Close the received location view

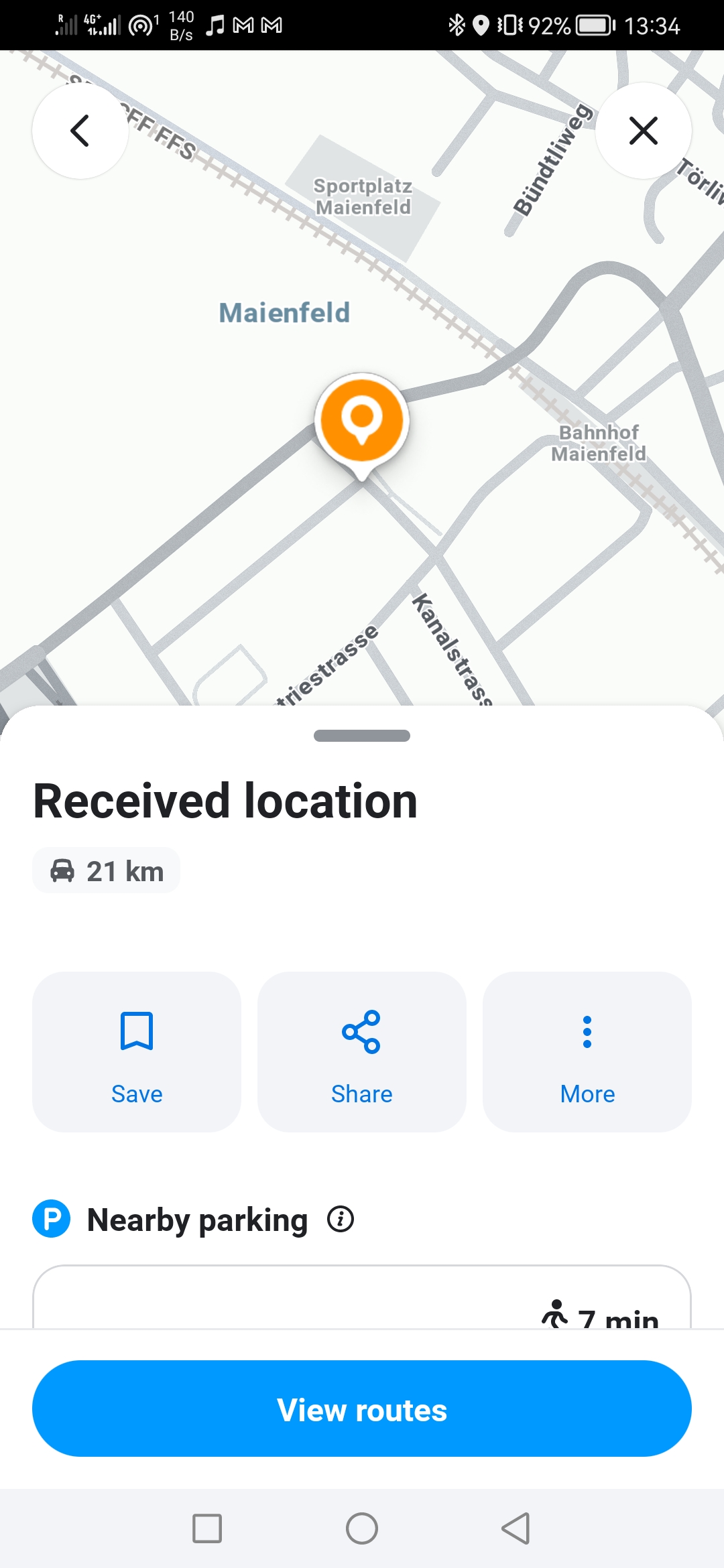pyautogui.click(x=643, y=131)
